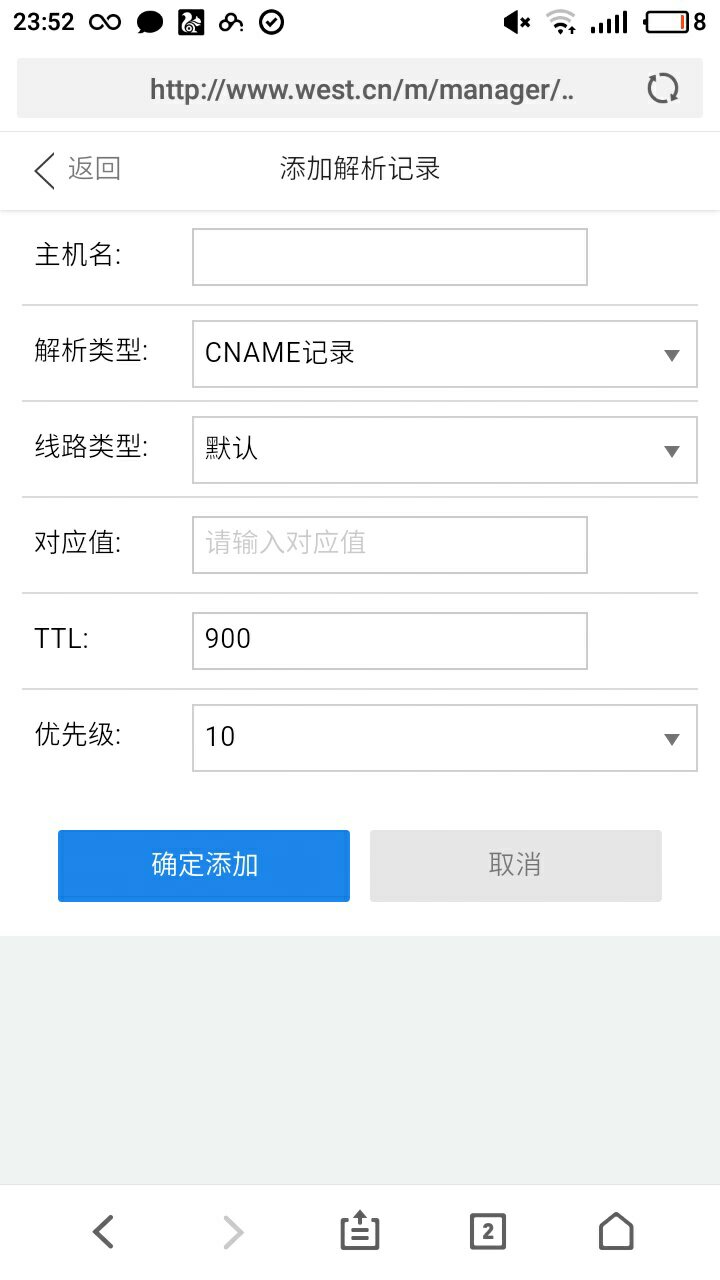Open the tab switcher showing 2 tabs
Image resolution: width=720 pixels, height=1280 pixels.
pos(488,1231)
